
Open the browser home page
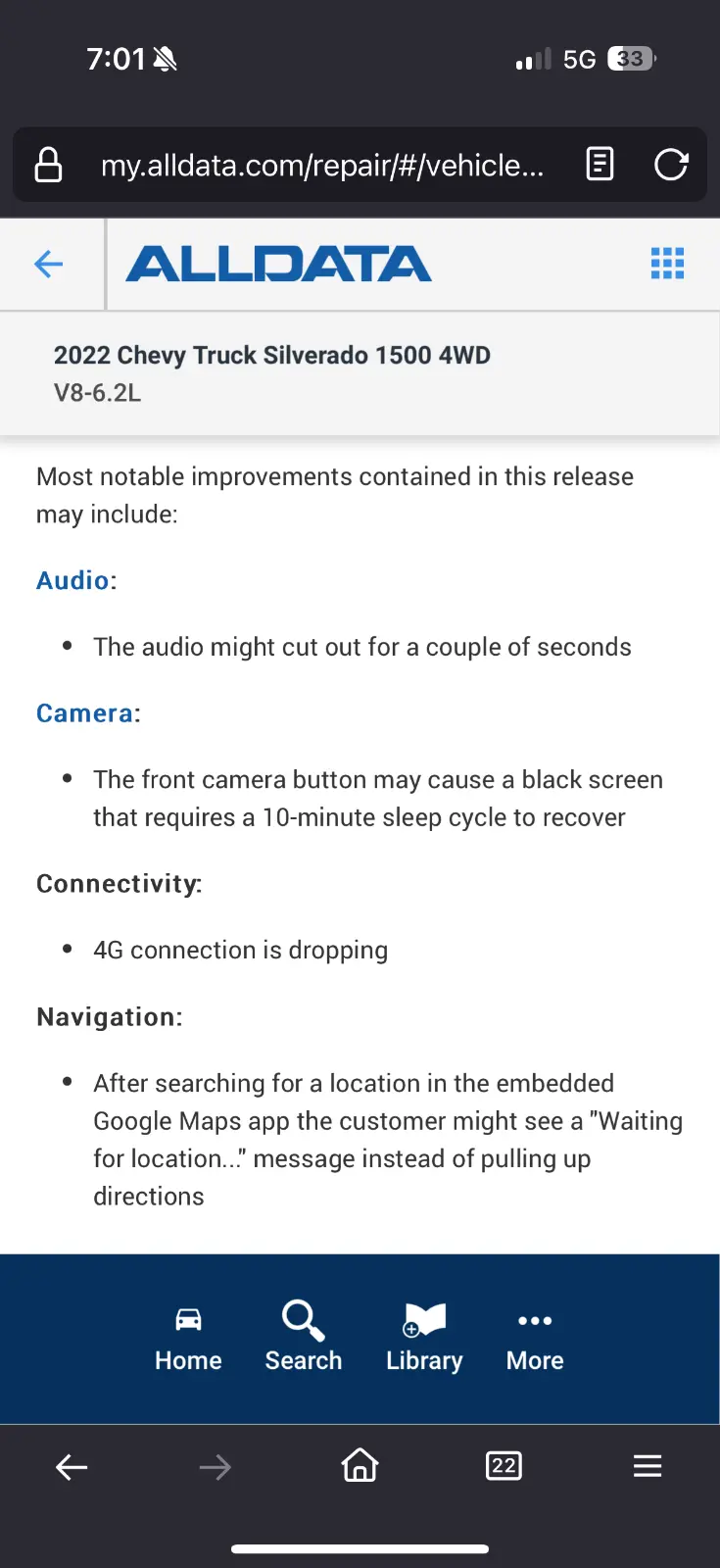(360, 1465)
